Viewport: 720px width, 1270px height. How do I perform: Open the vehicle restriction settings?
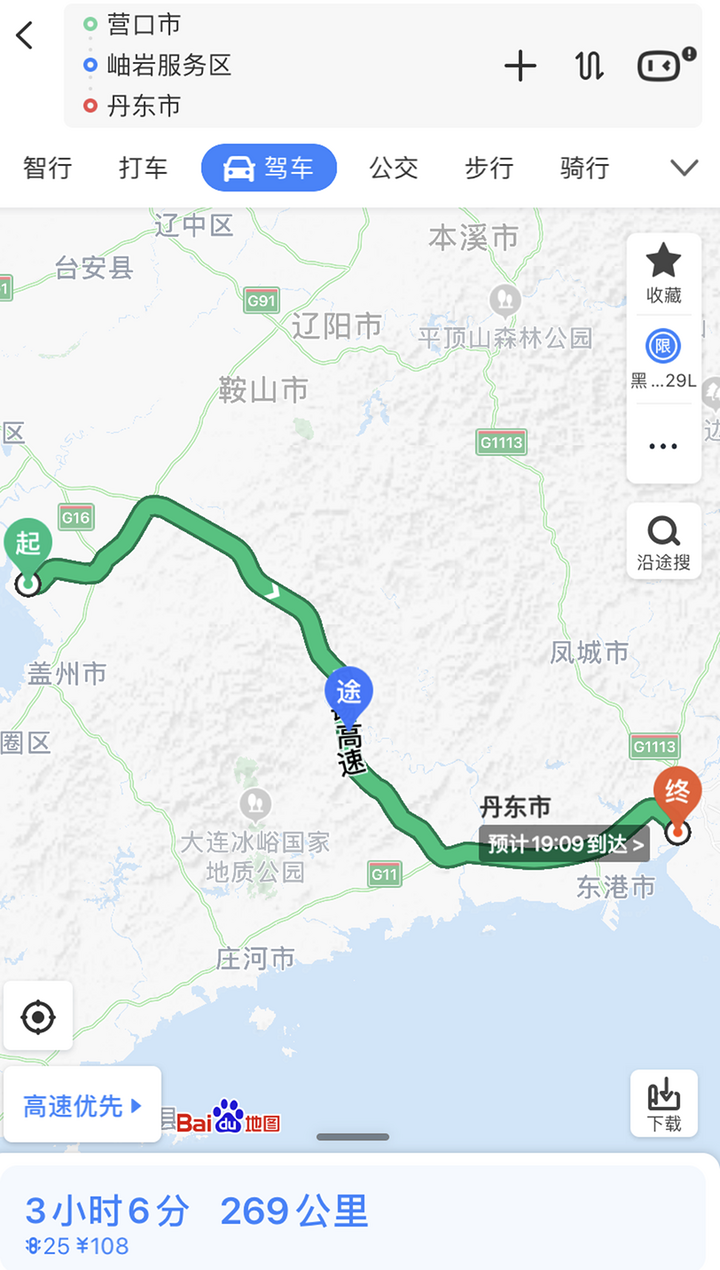(663, 358)
